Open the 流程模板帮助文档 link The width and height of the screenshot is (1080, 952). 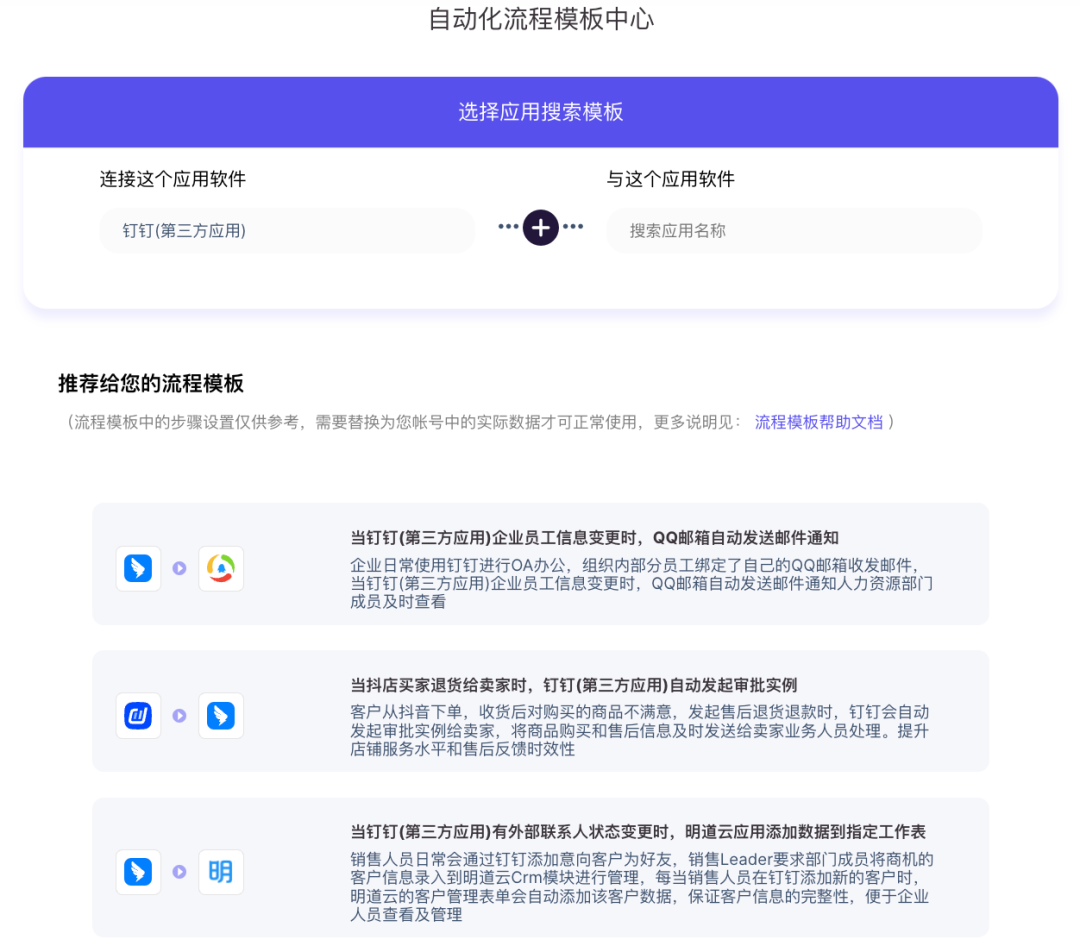(x=818, y=422)
